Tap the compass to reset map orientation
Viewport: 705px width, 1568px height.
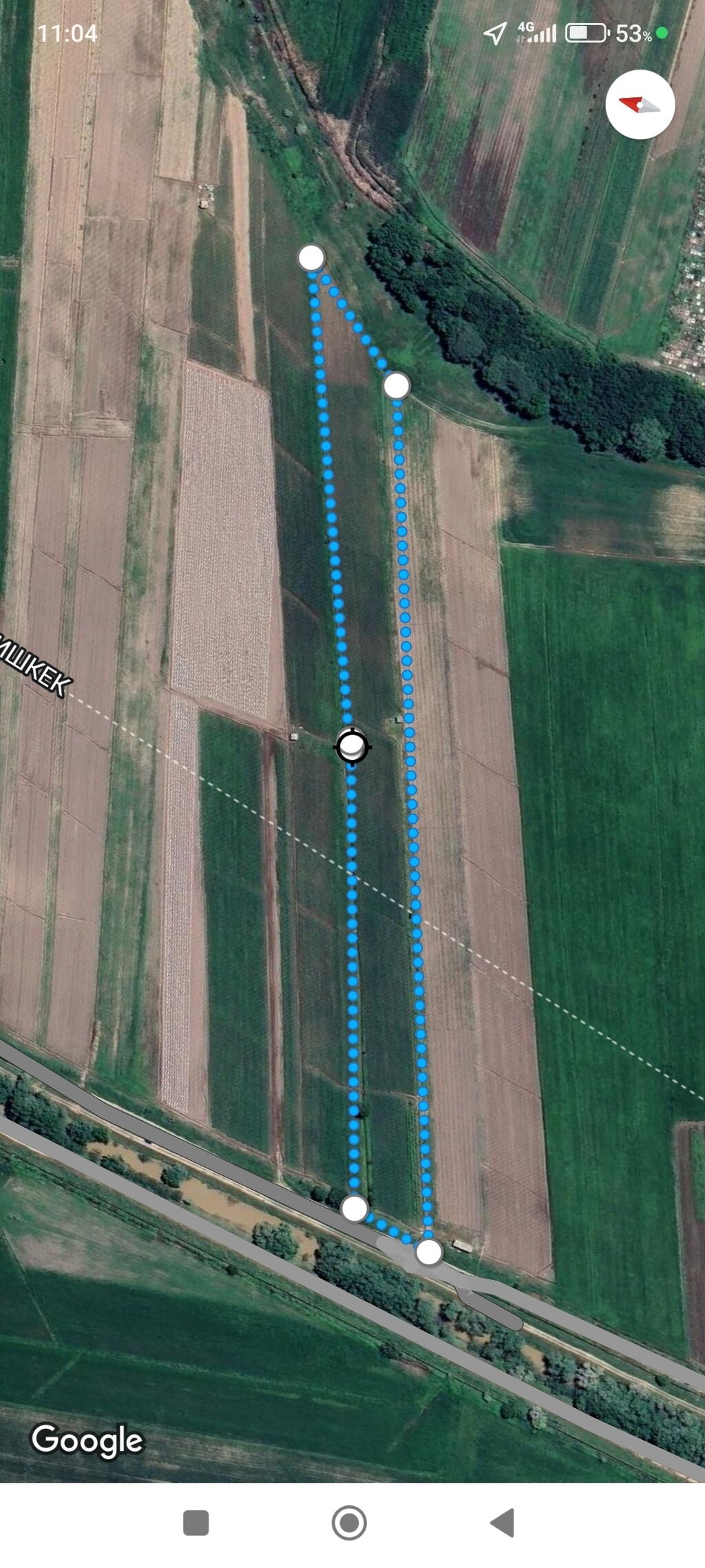click(x=640, y=105)
